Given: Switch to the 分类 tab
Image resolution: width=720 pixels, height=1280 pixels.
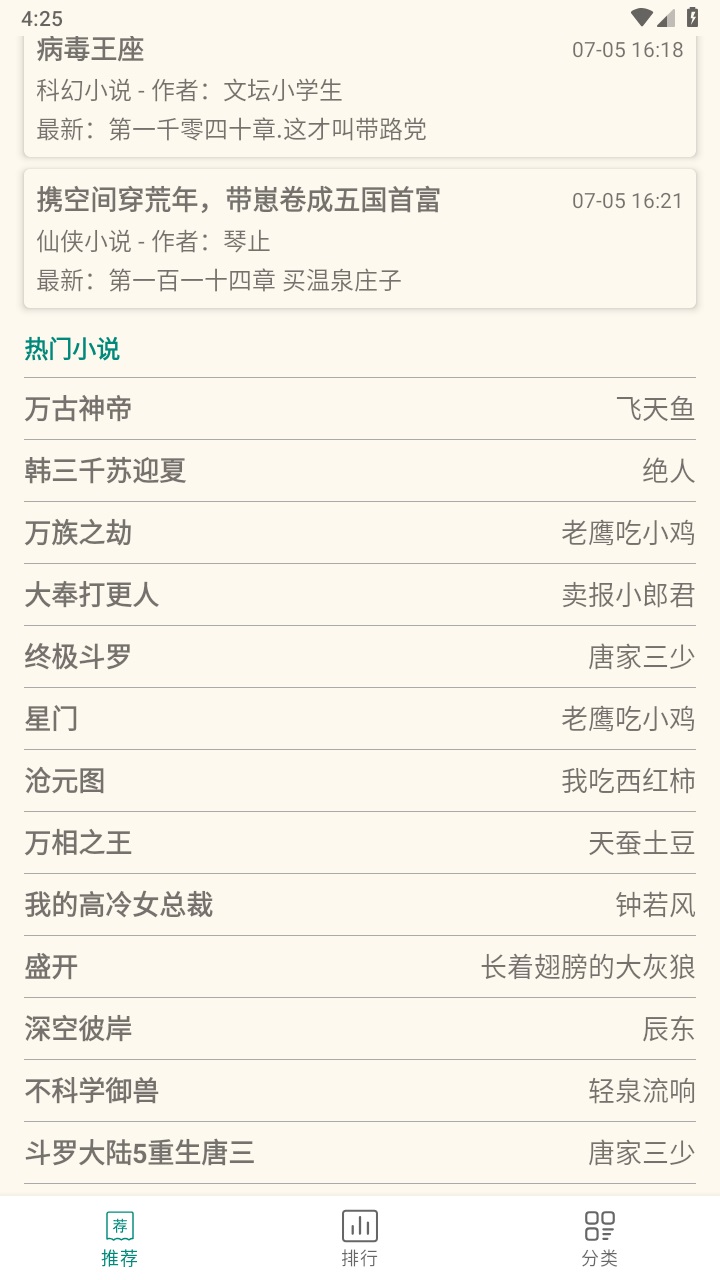Looking at the screenshot, I should tap(599, 1236).
